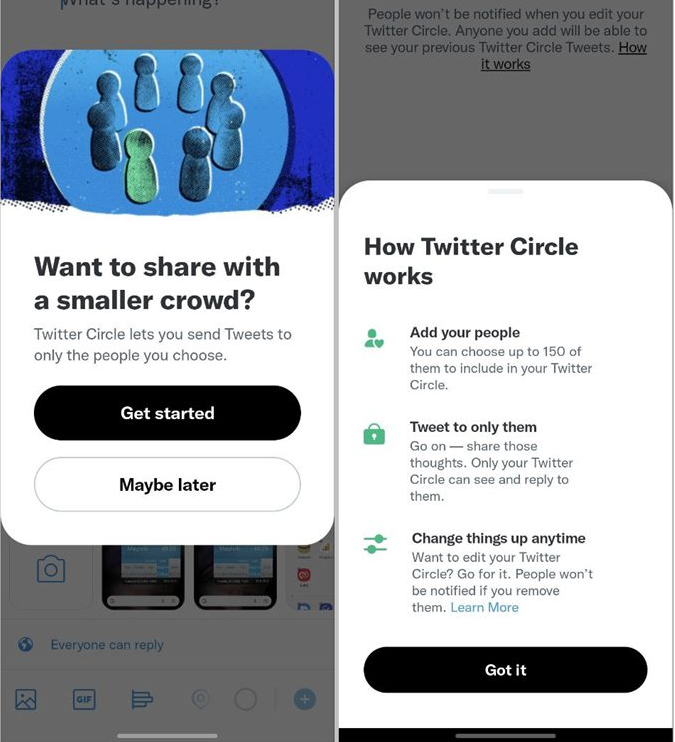675x742 pixels.
Task: Confirm with the Got it button
Action: (x=505, y=670)
